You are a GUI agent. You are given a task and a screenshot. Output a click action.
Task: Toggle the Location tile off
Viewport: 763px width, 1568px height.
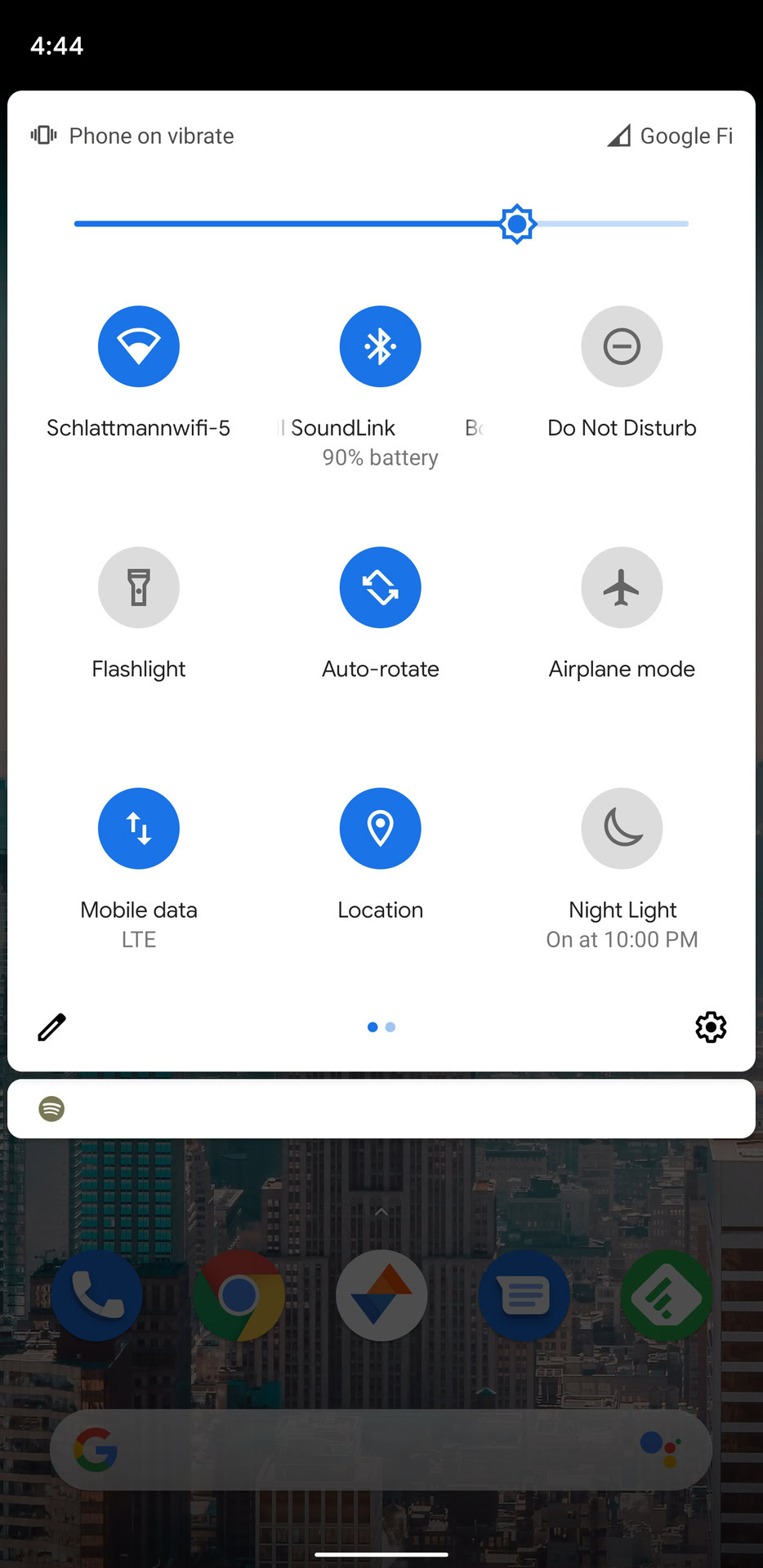[x=380, y=828]
